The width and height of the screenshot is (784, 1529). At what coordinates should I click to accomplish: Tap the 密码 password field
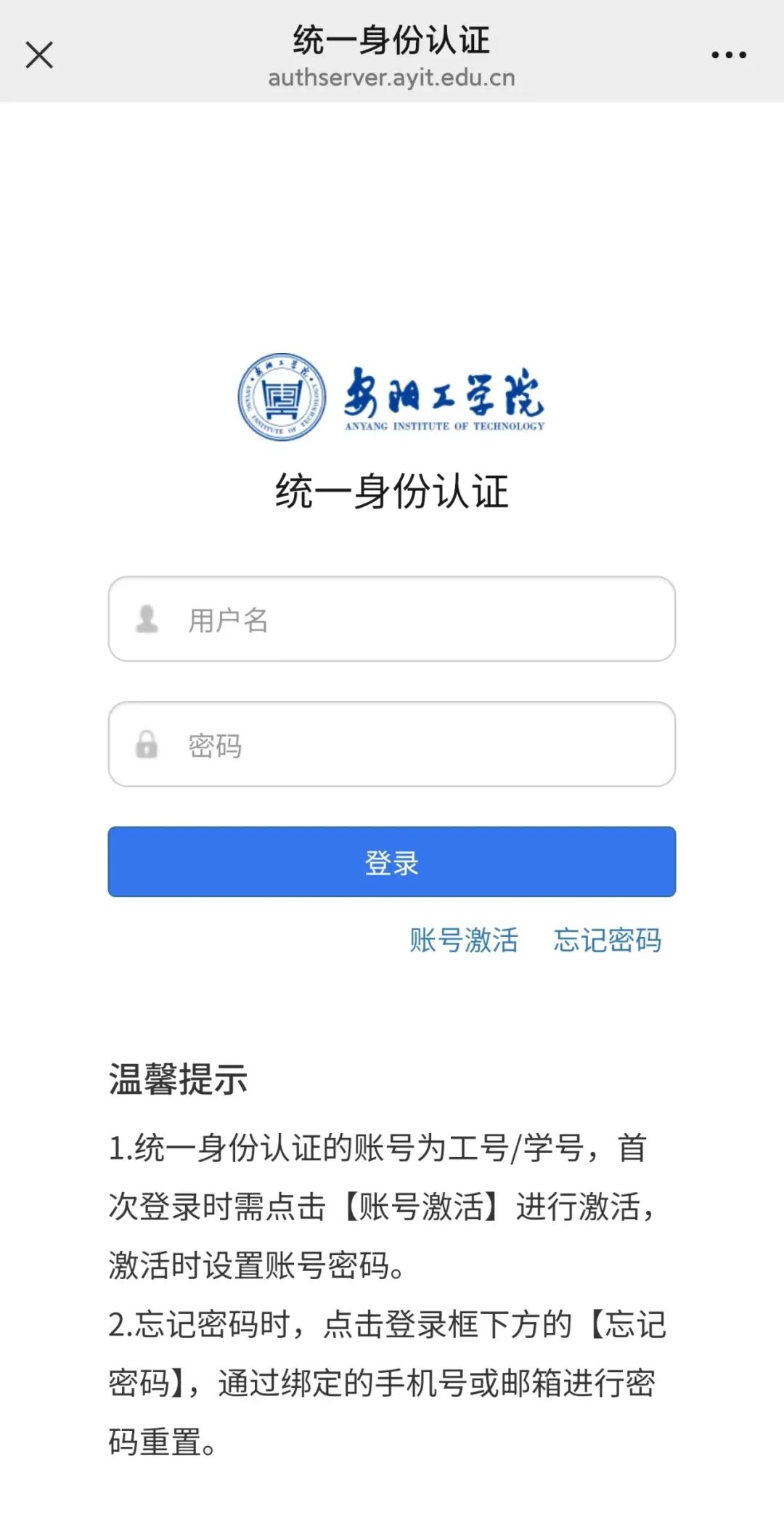point(392,744)
